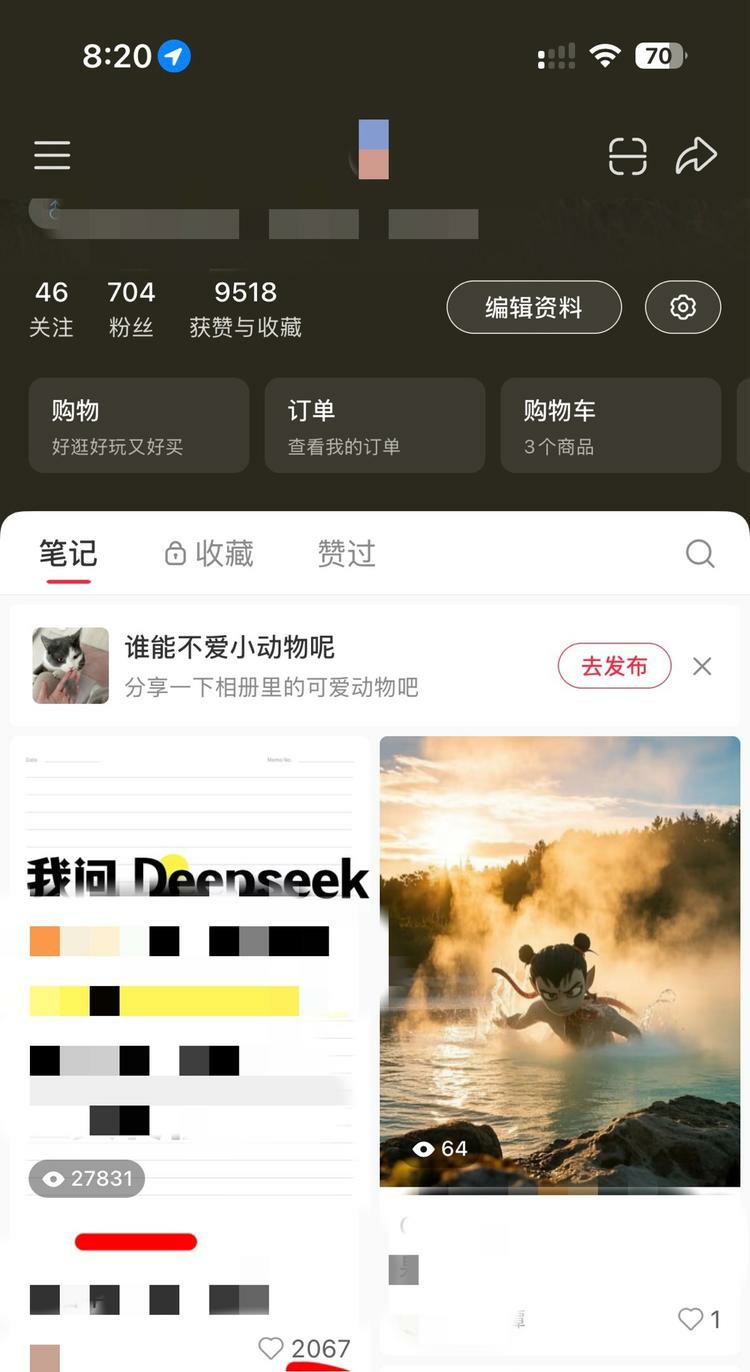
Task: Switch to the 笔记 tab
Action: coord(68,553)
